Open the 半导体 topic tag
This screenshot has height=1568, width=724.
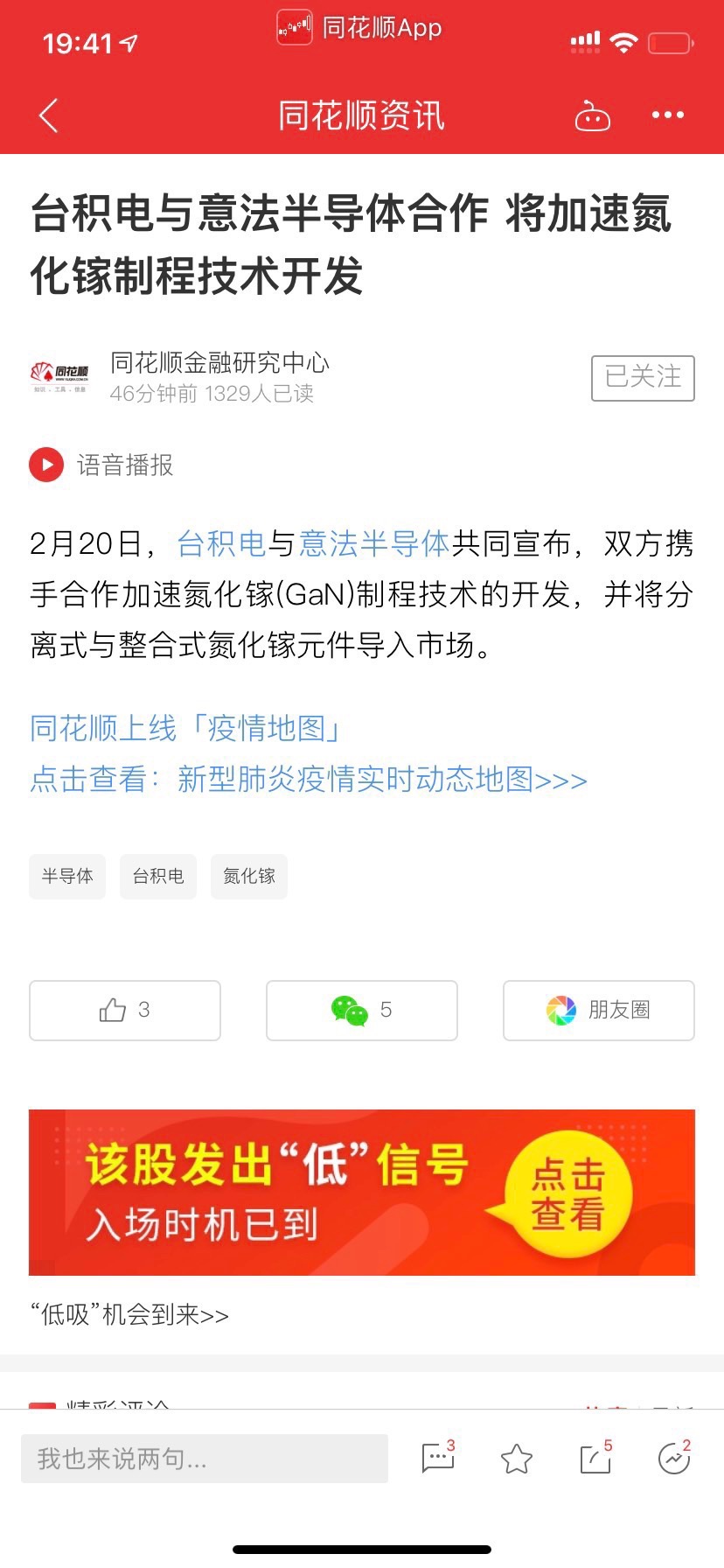coord(67,876)
